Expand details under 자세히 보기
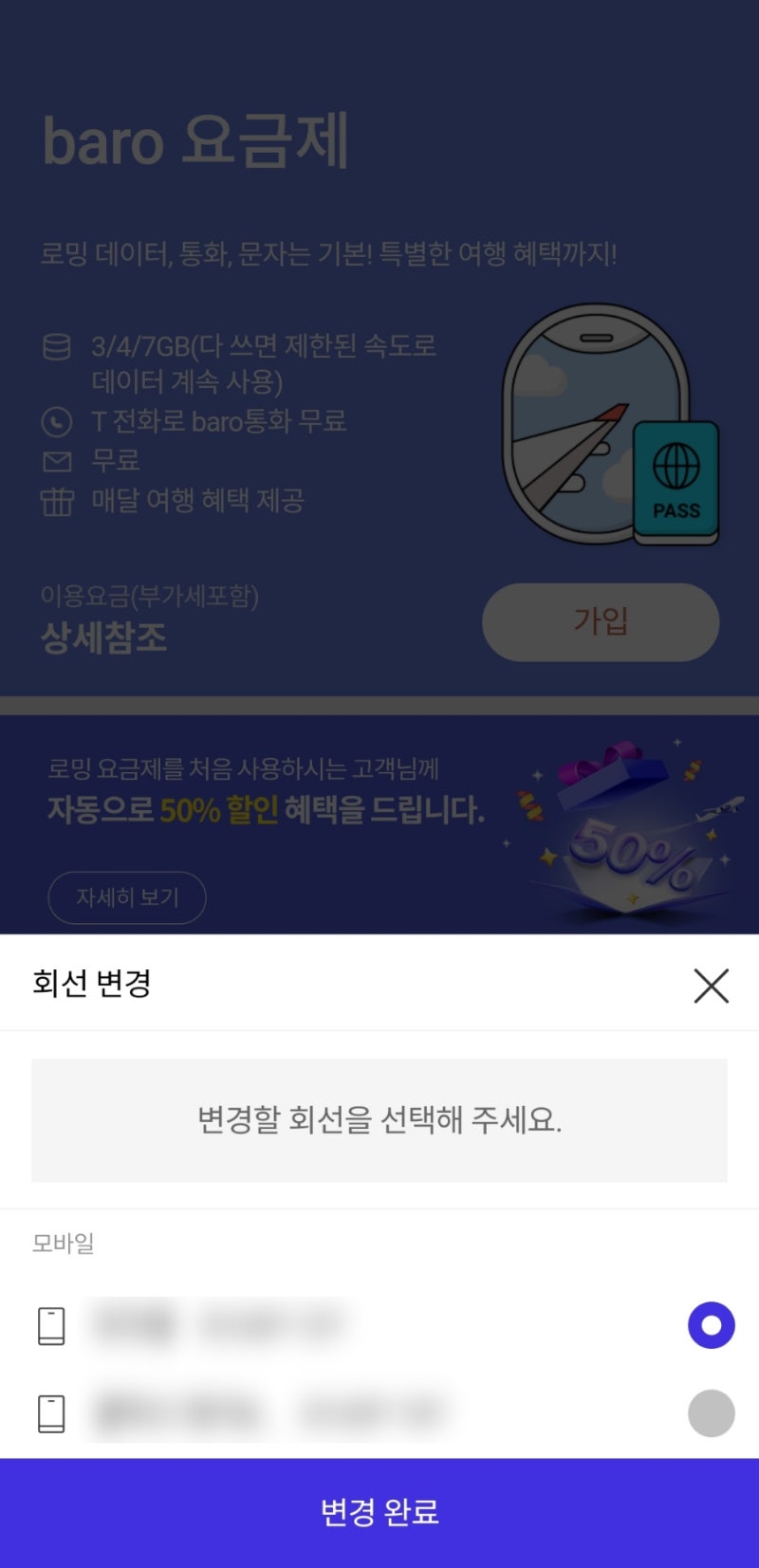759x1568 pixels. [127, 896]
